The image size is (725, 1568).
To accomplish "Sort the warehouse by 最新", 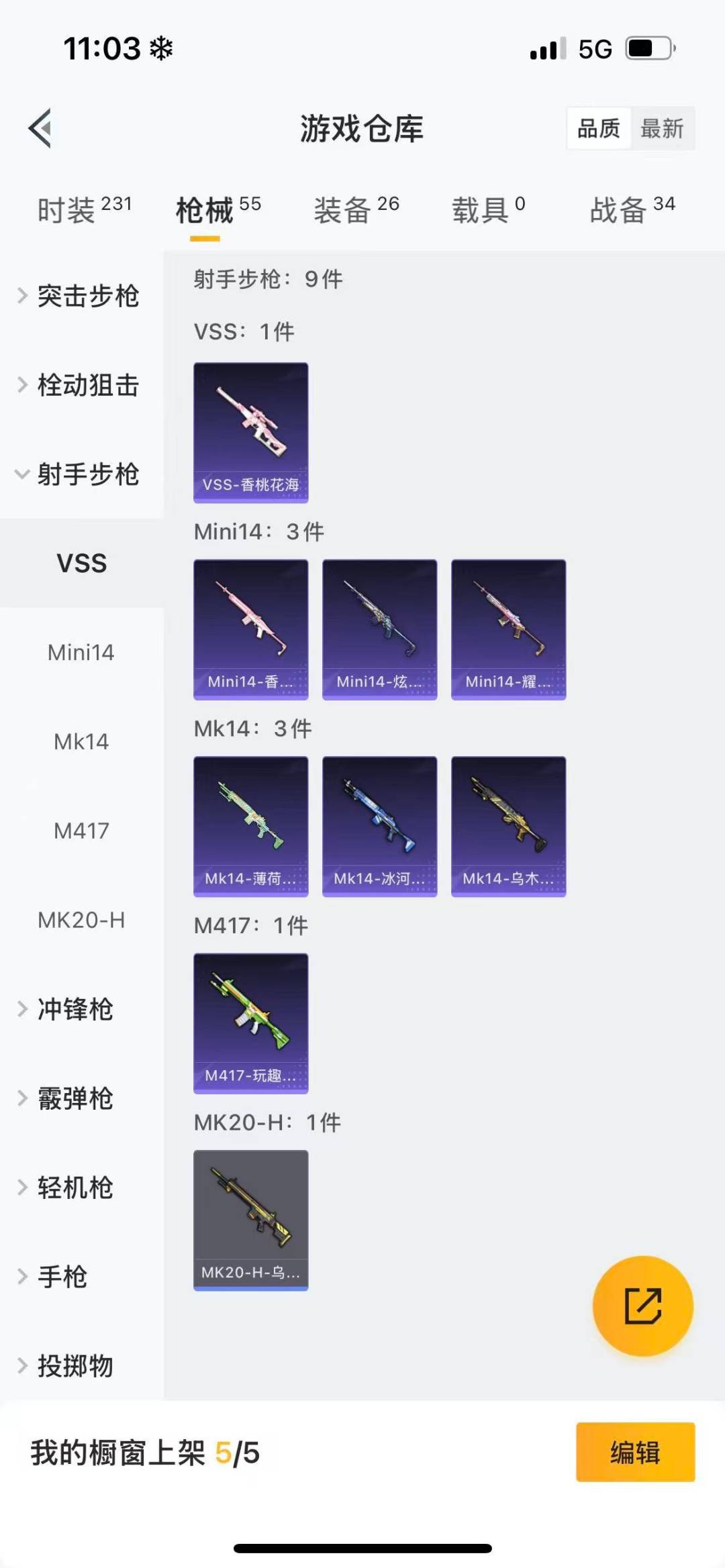I will pos(661,128).
